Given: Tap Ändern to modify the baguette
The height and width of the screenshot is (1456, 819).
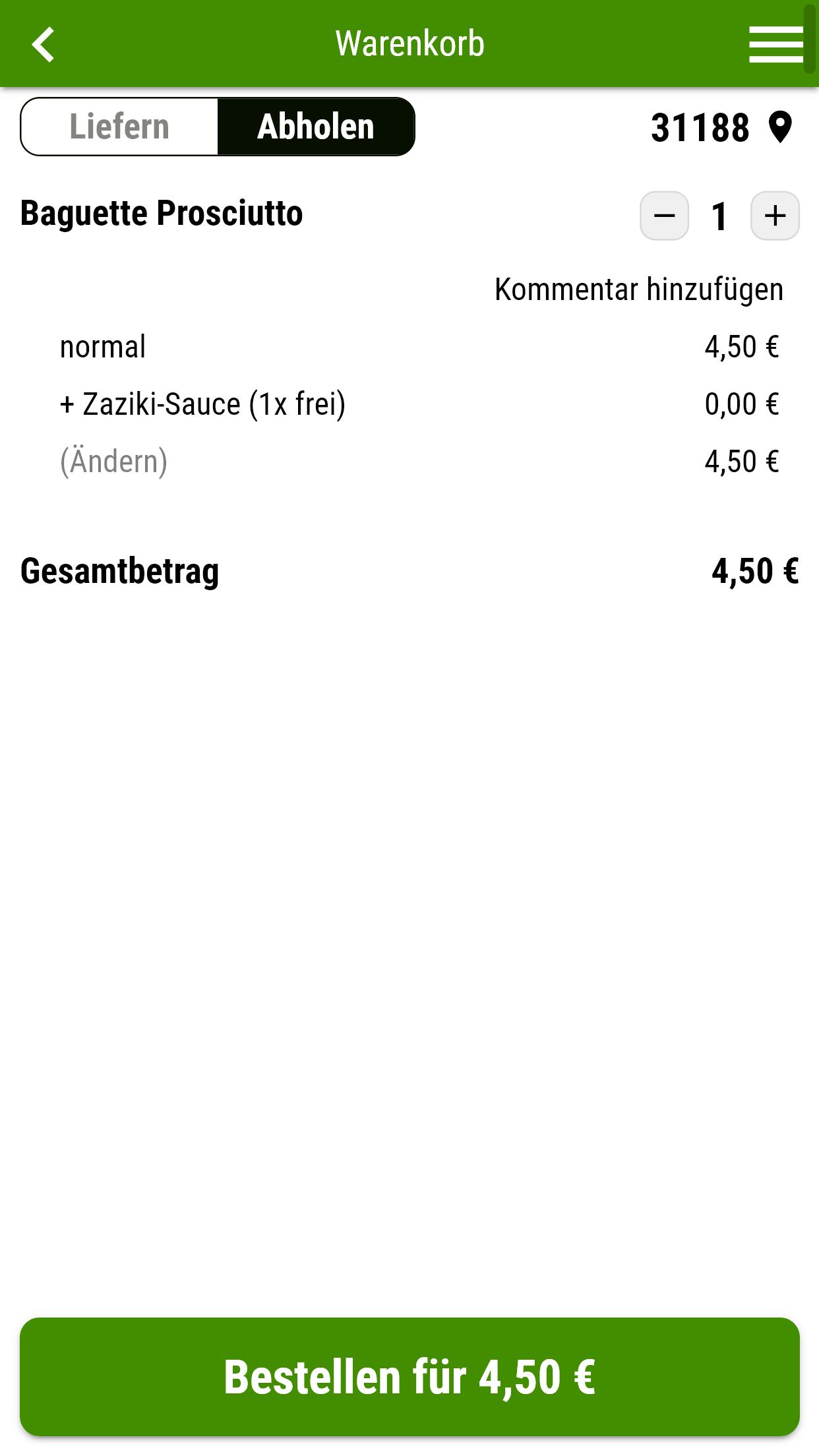Looking at the screenshot, I should [x=113, y=462].
